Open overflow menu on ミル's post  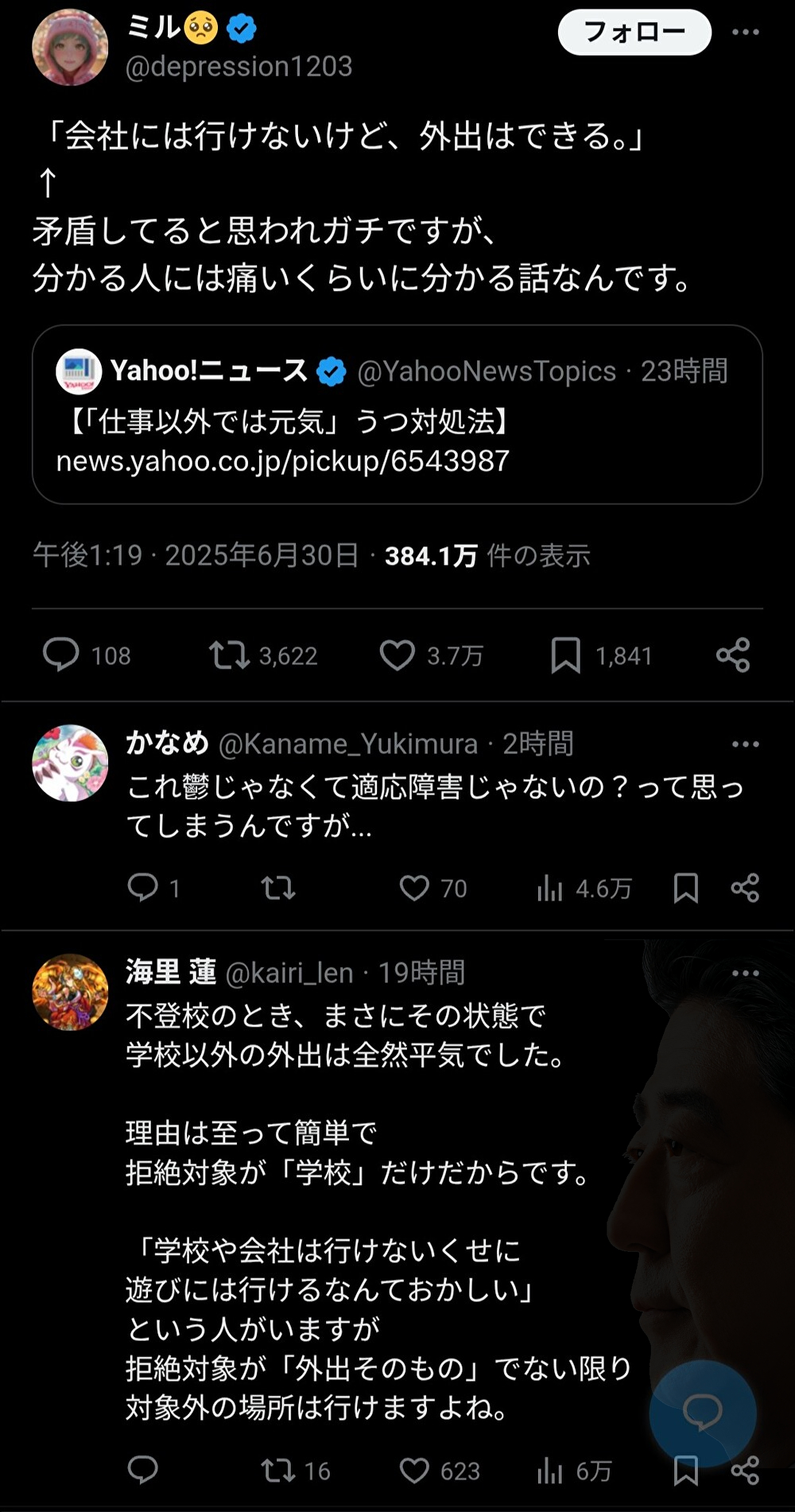(x=745, y=33)
